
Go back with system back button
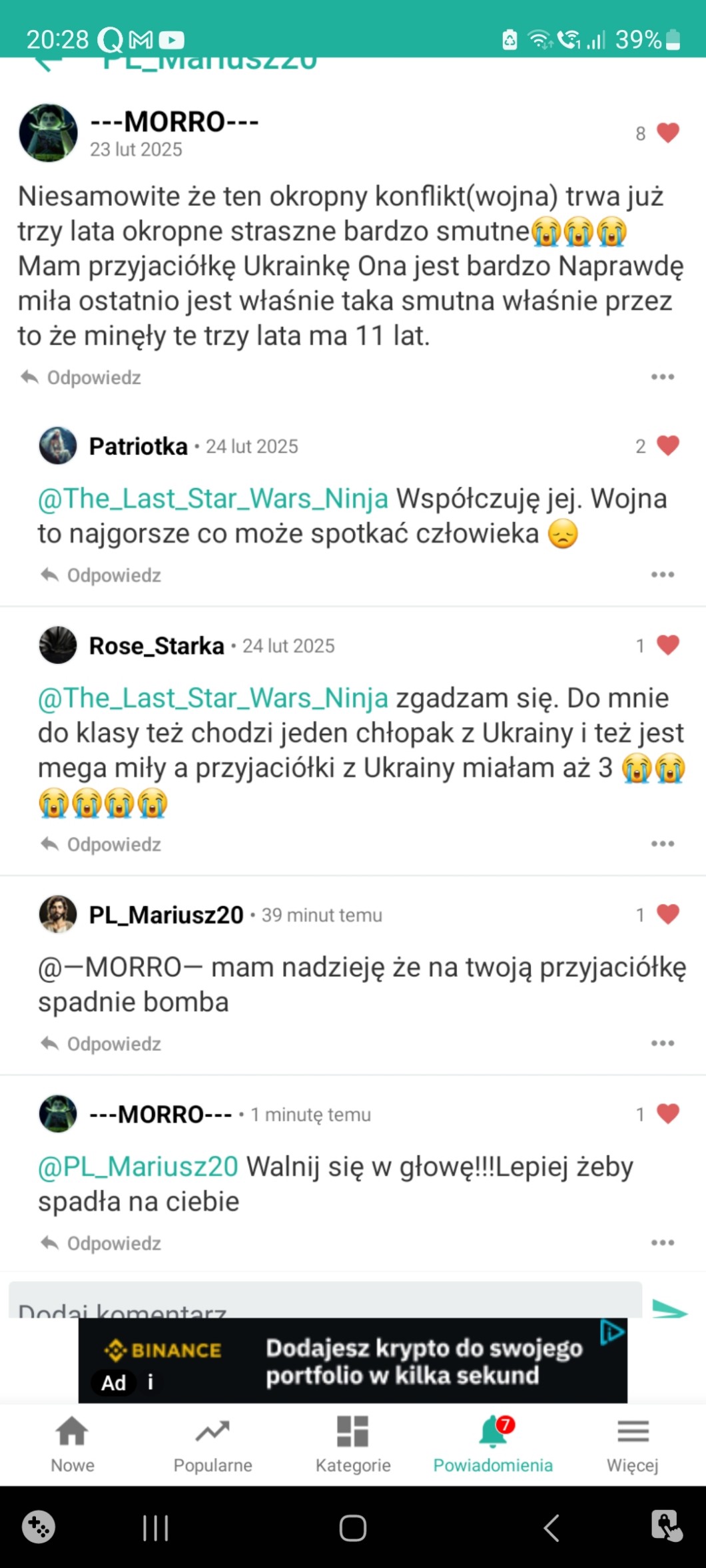(551, 1528)
